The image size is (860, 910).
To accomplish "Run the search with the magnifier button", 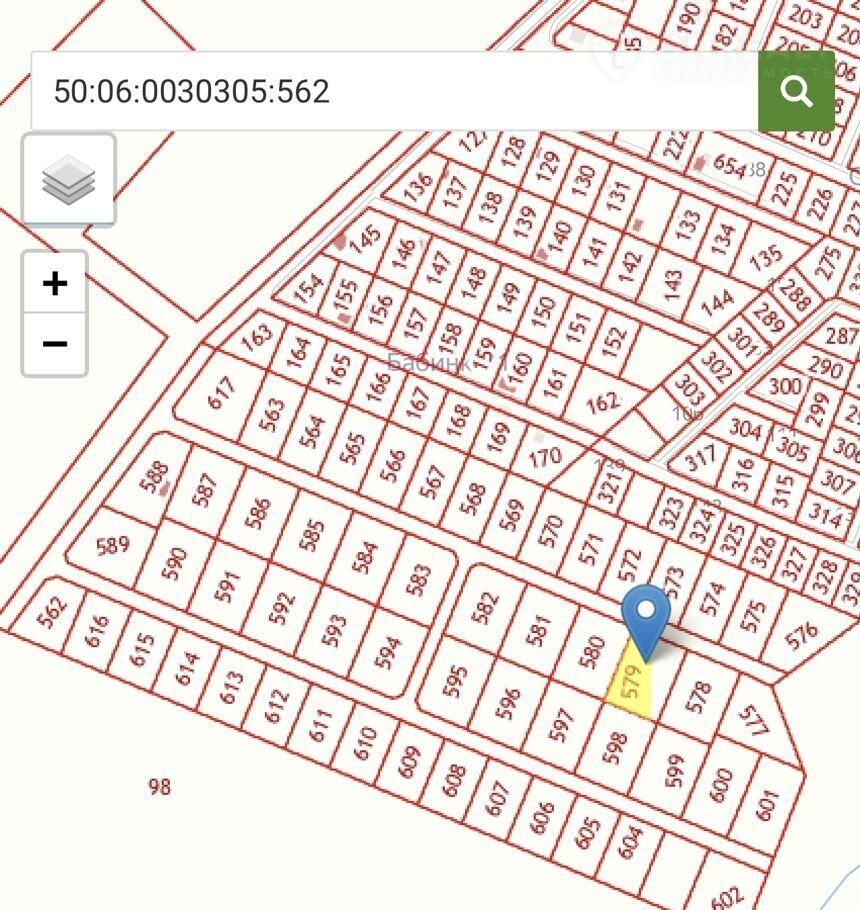I will [796, 92].
